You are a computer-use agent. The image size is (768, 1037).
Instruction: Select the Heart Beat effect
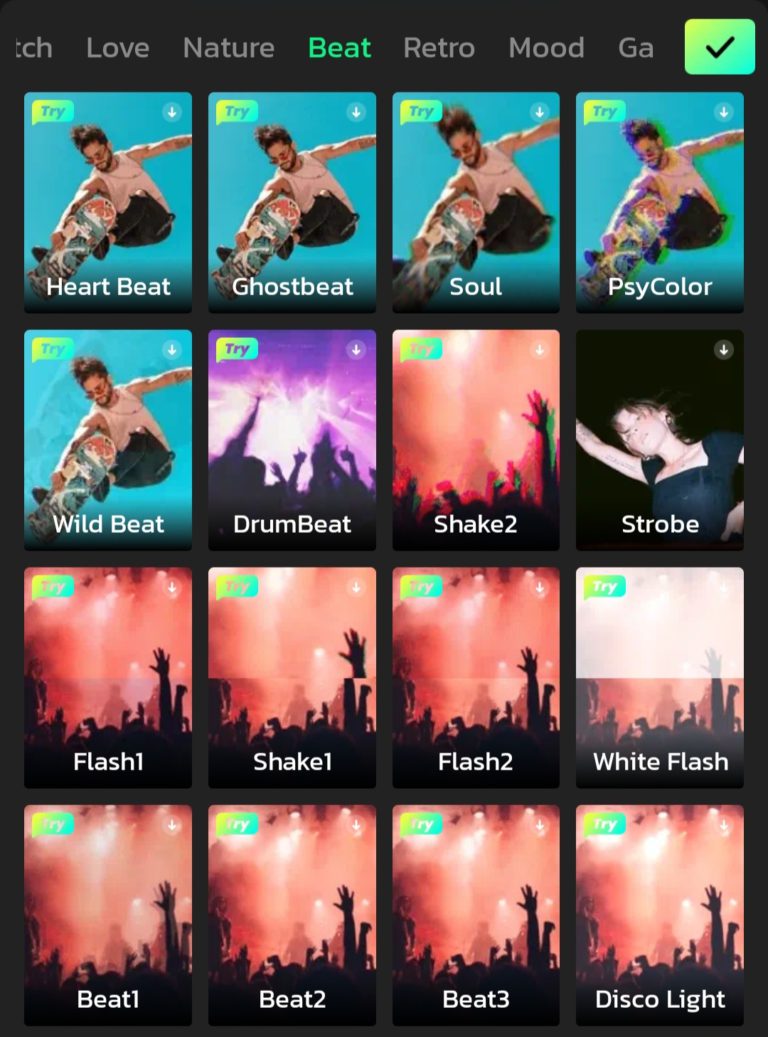[x=108, y=200]
